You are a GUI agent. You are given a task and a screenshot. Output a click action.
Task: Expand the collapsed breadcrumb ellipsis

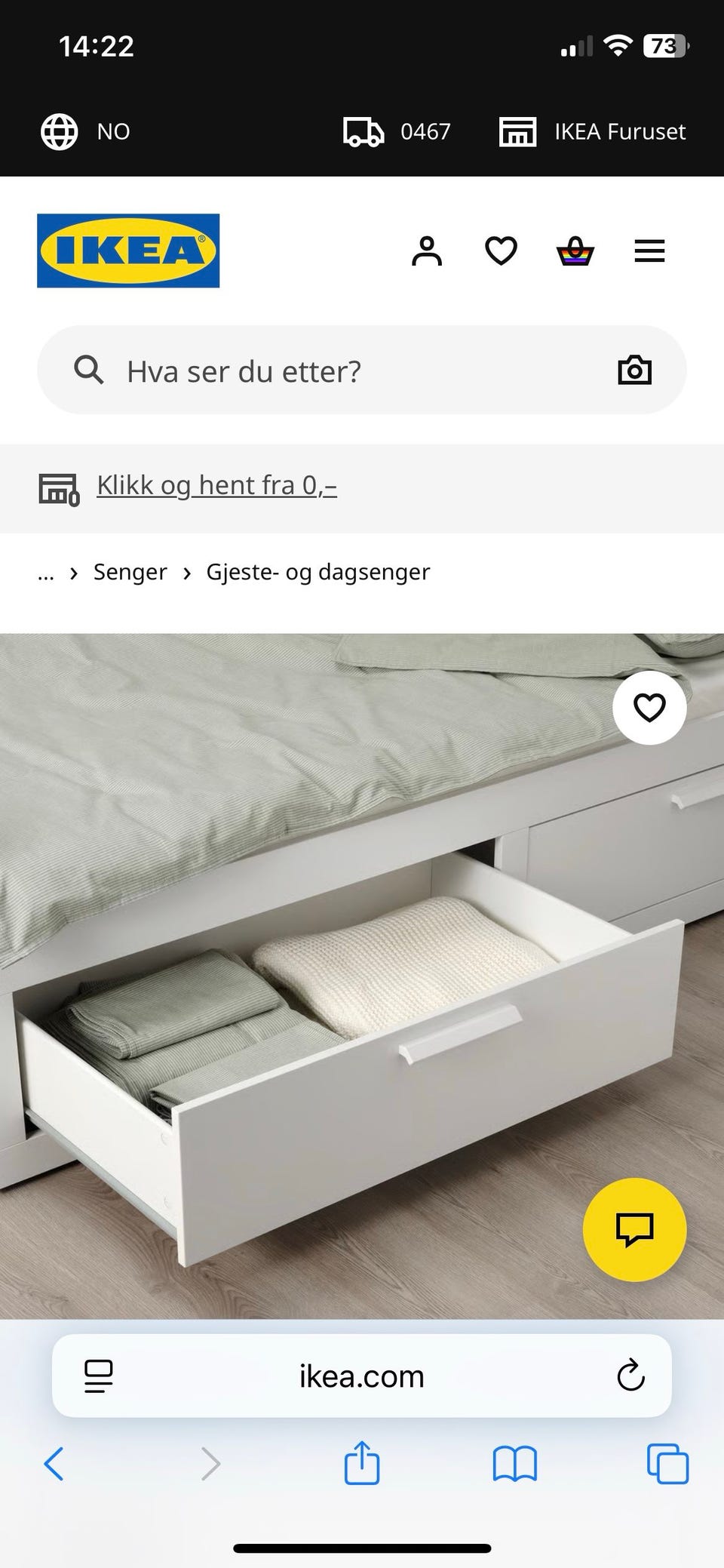pos(46,572)
